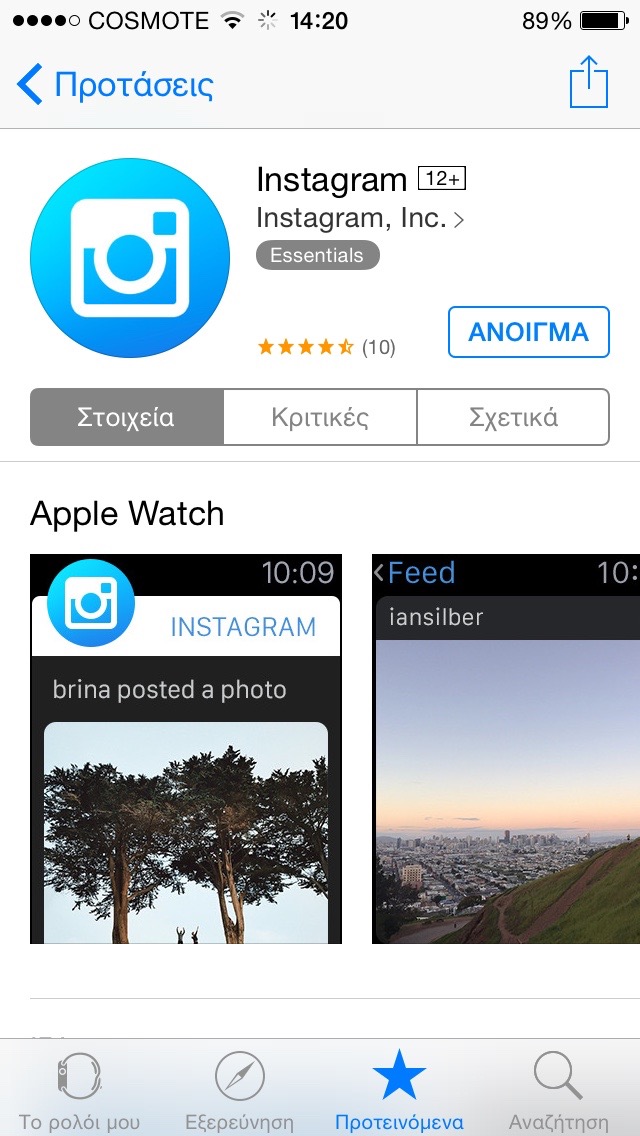
Task: Open the Αναζήτηση tab
Action: (558, 1092)
